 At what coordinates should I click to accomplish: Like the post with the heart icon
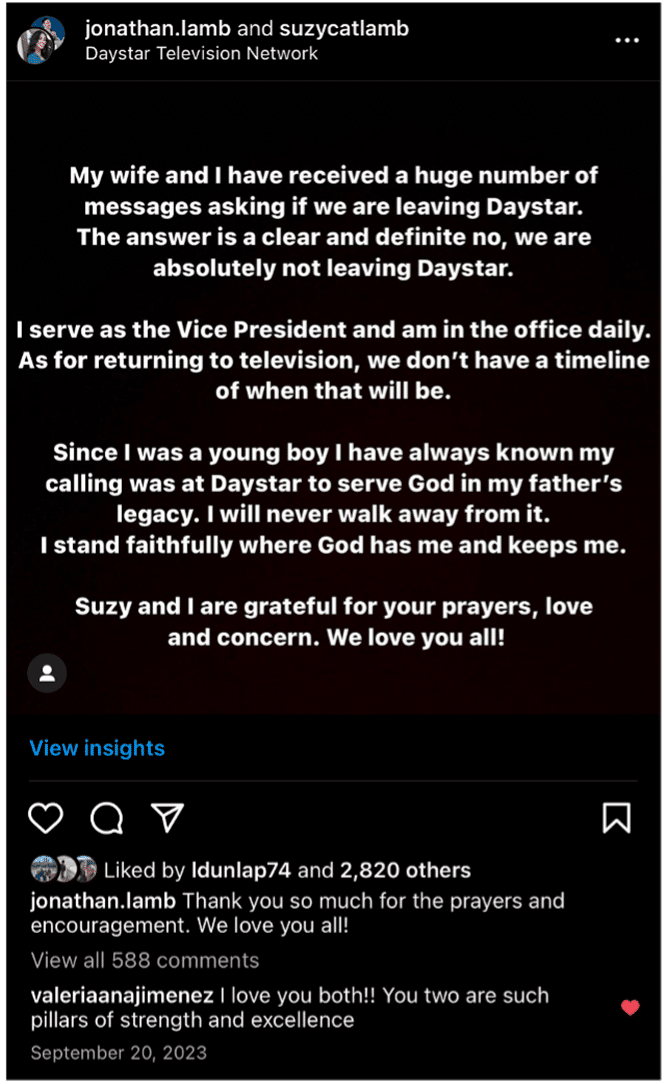point(45,819)
